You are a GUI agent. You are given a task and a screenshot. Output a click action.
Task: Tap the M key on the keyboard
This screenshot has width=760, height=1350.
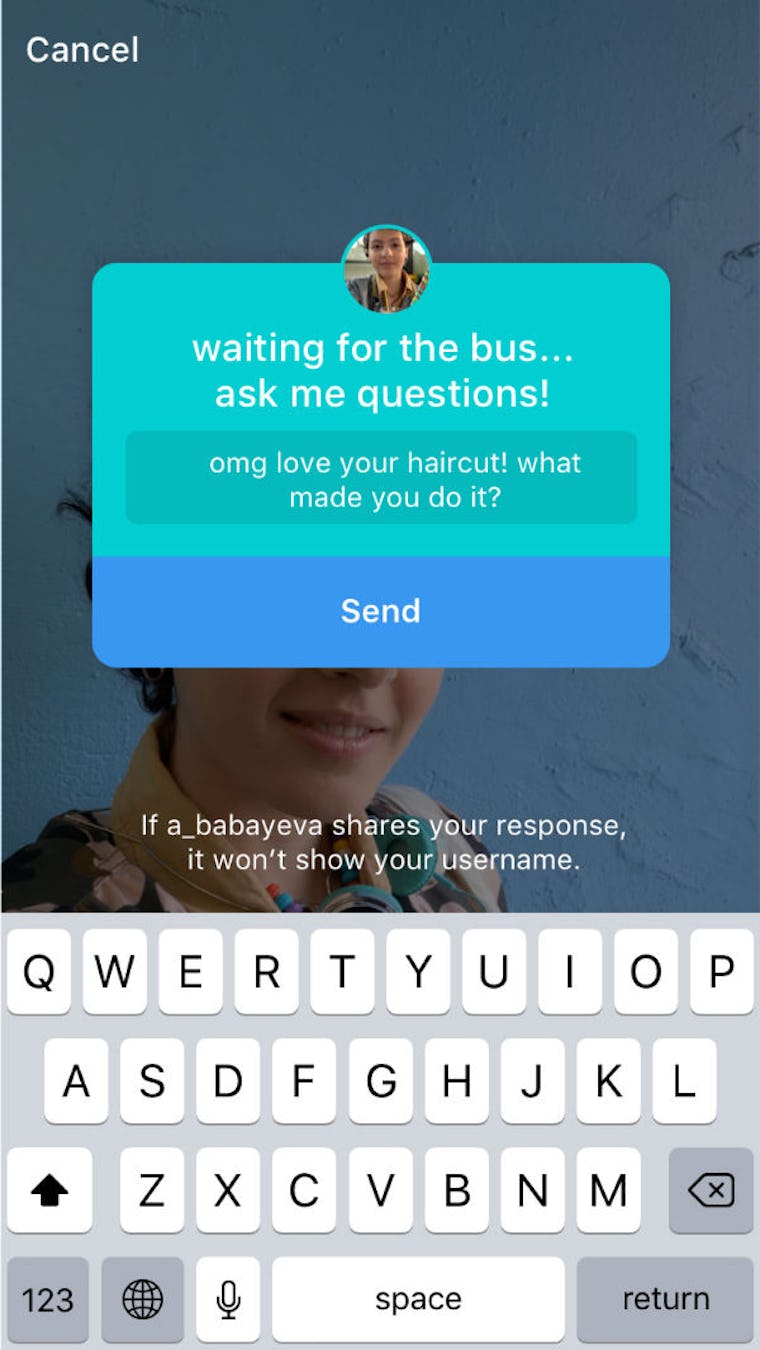[x=608, y=1190]
